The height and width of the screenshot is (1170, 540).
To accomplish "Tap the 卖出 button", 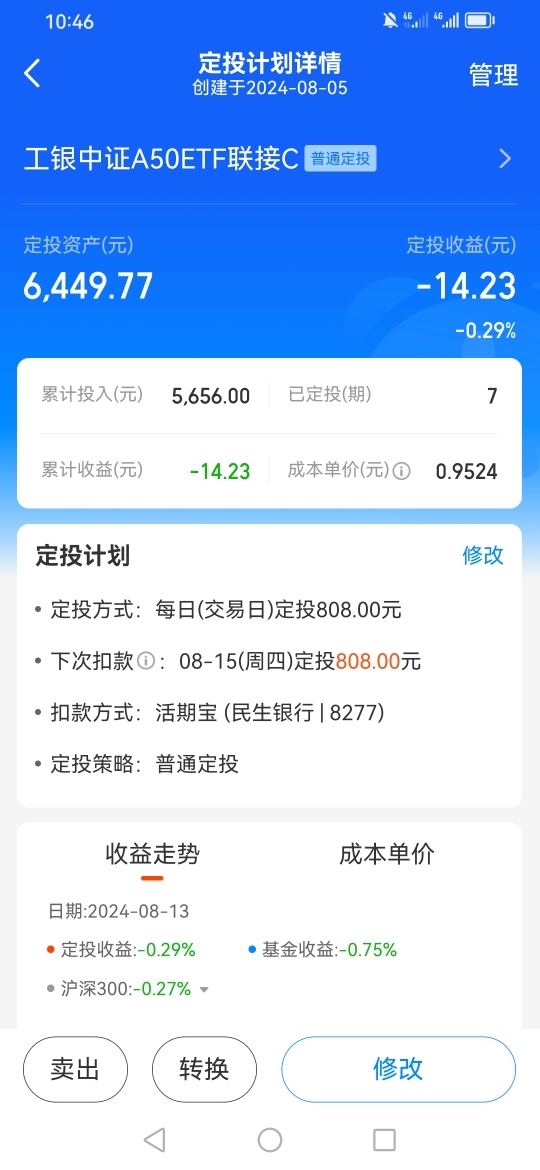I will (x=75, y=1069).
